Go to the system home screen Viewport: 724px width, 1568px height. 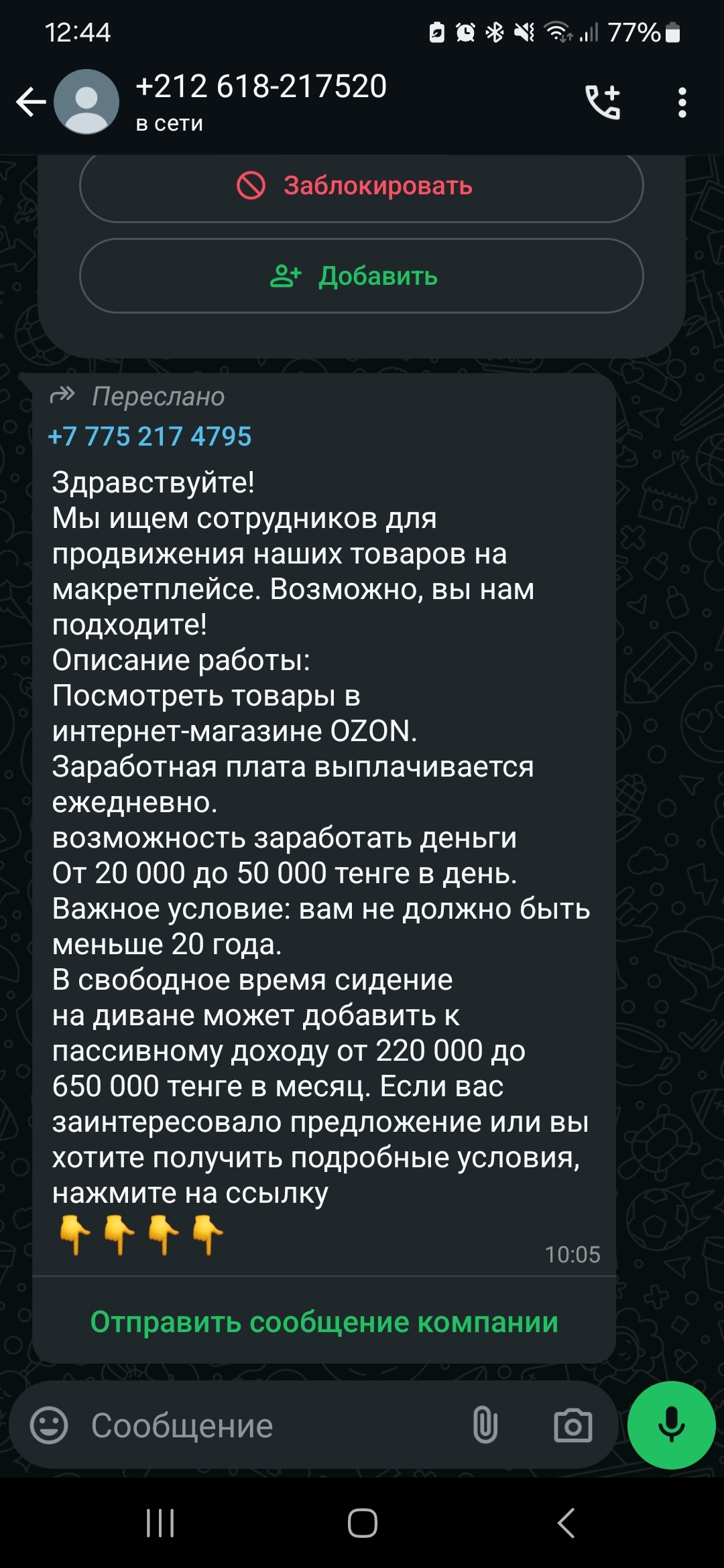[362, 1523]
